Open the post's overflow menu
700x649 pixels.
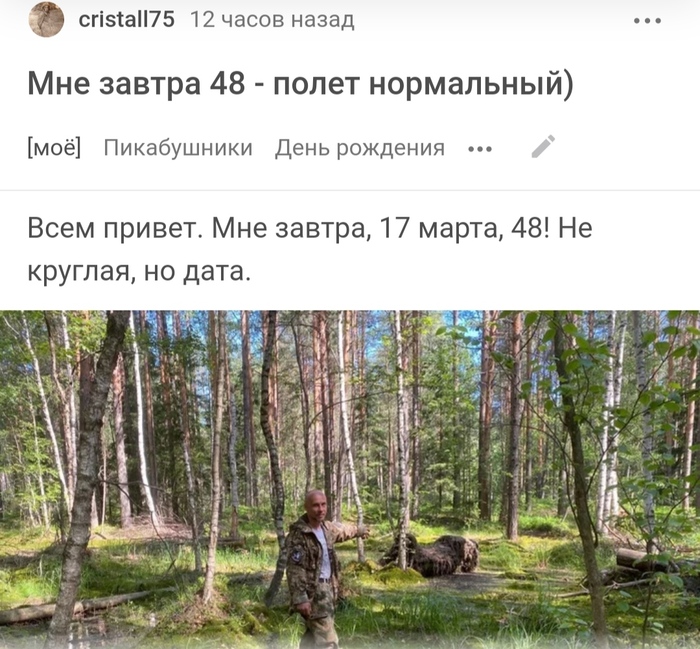[x=647, y=21]
